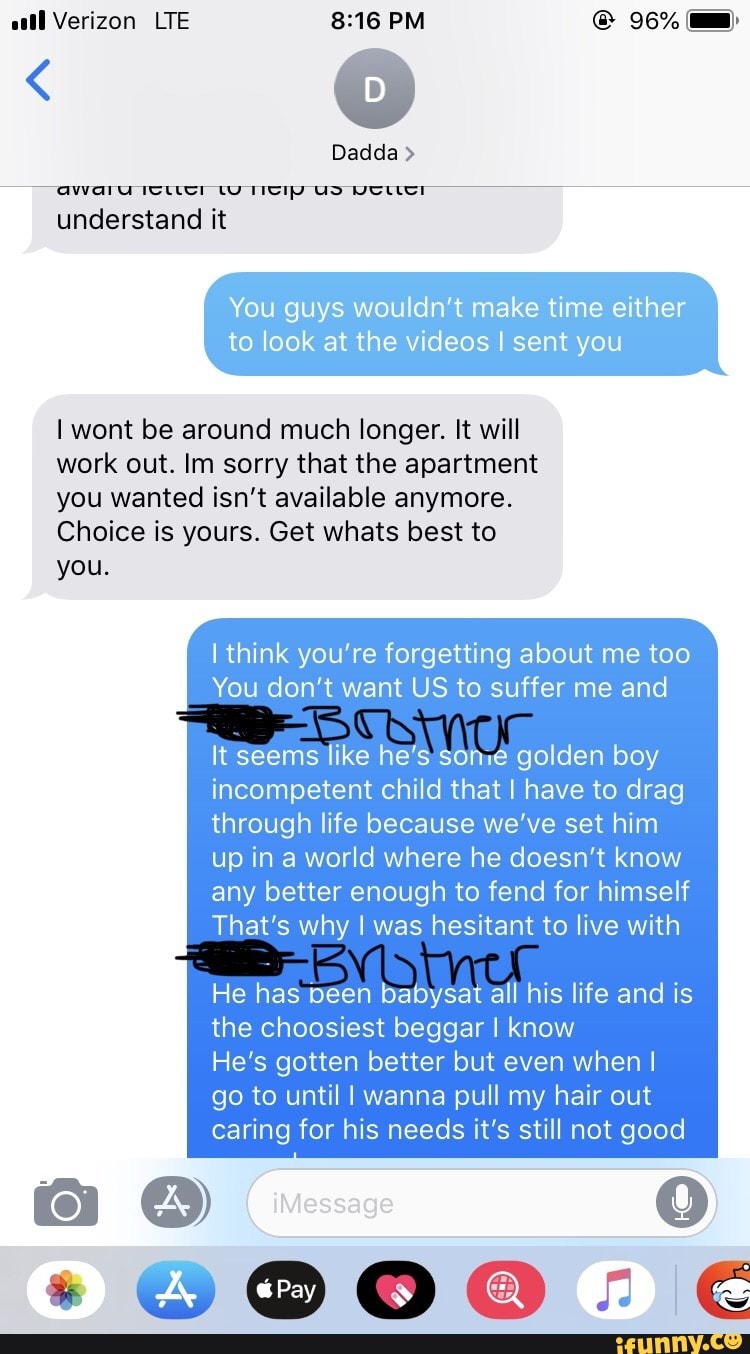This screenshot has height=1354, width=750.
Task: Start voice dictation with the microphone
Action: tap(682, 1203)
